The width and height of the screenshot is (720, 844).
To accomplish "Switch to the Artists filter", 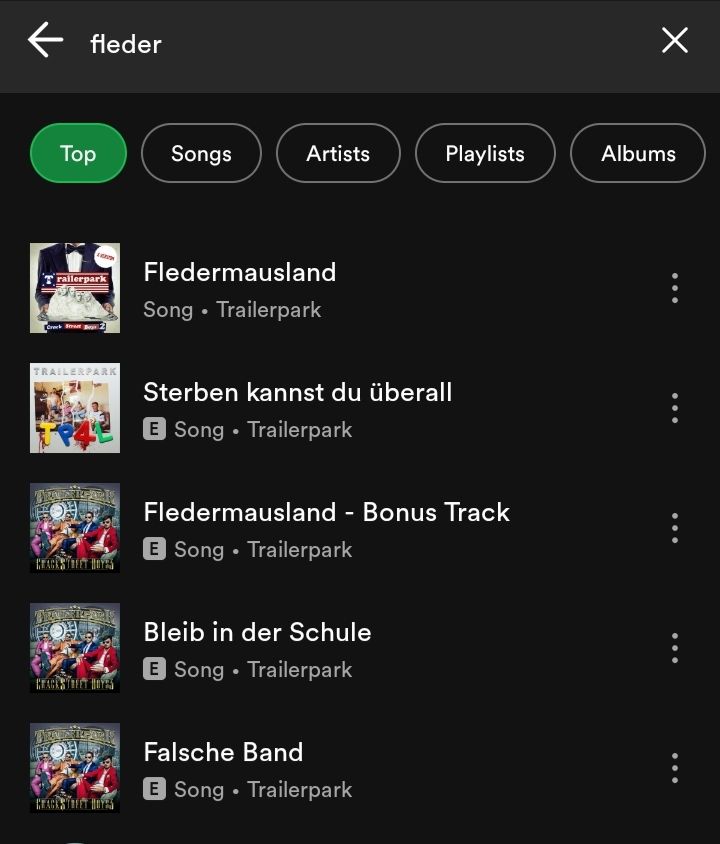I will (x=338, y=154).
